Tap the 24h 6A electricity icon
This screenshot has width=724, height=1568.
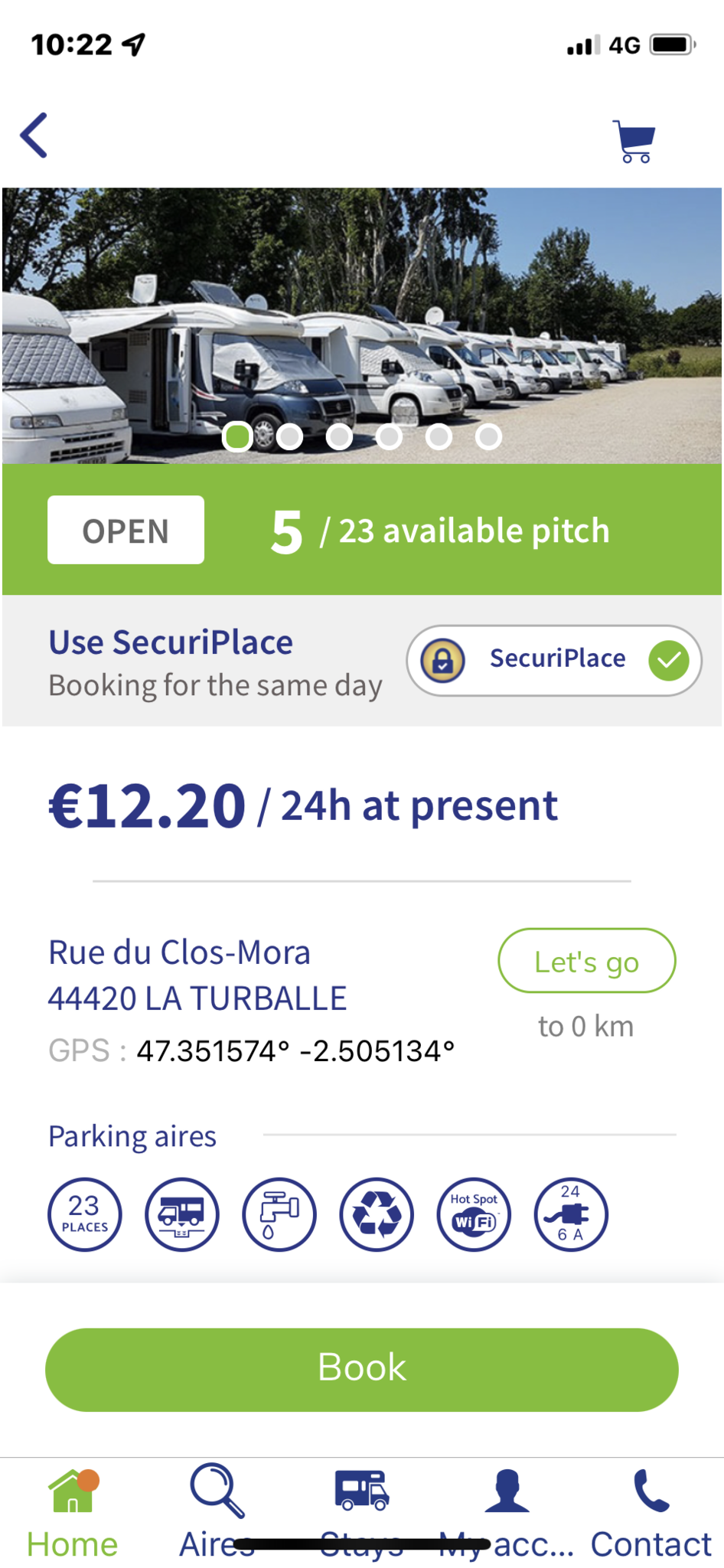571,1214
